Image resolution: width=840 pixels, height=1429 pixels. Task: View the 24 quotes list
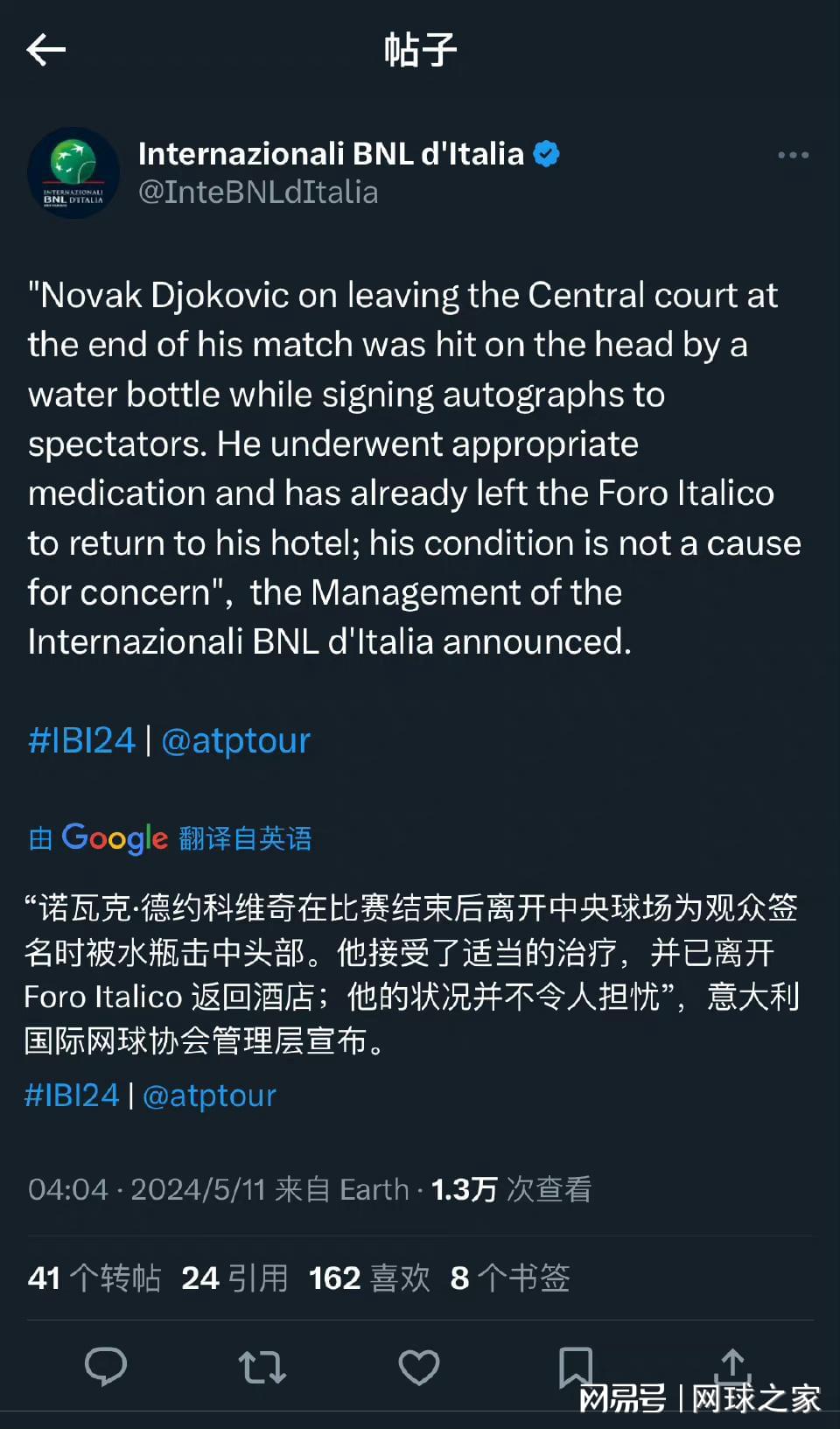tap(234, 1278)
